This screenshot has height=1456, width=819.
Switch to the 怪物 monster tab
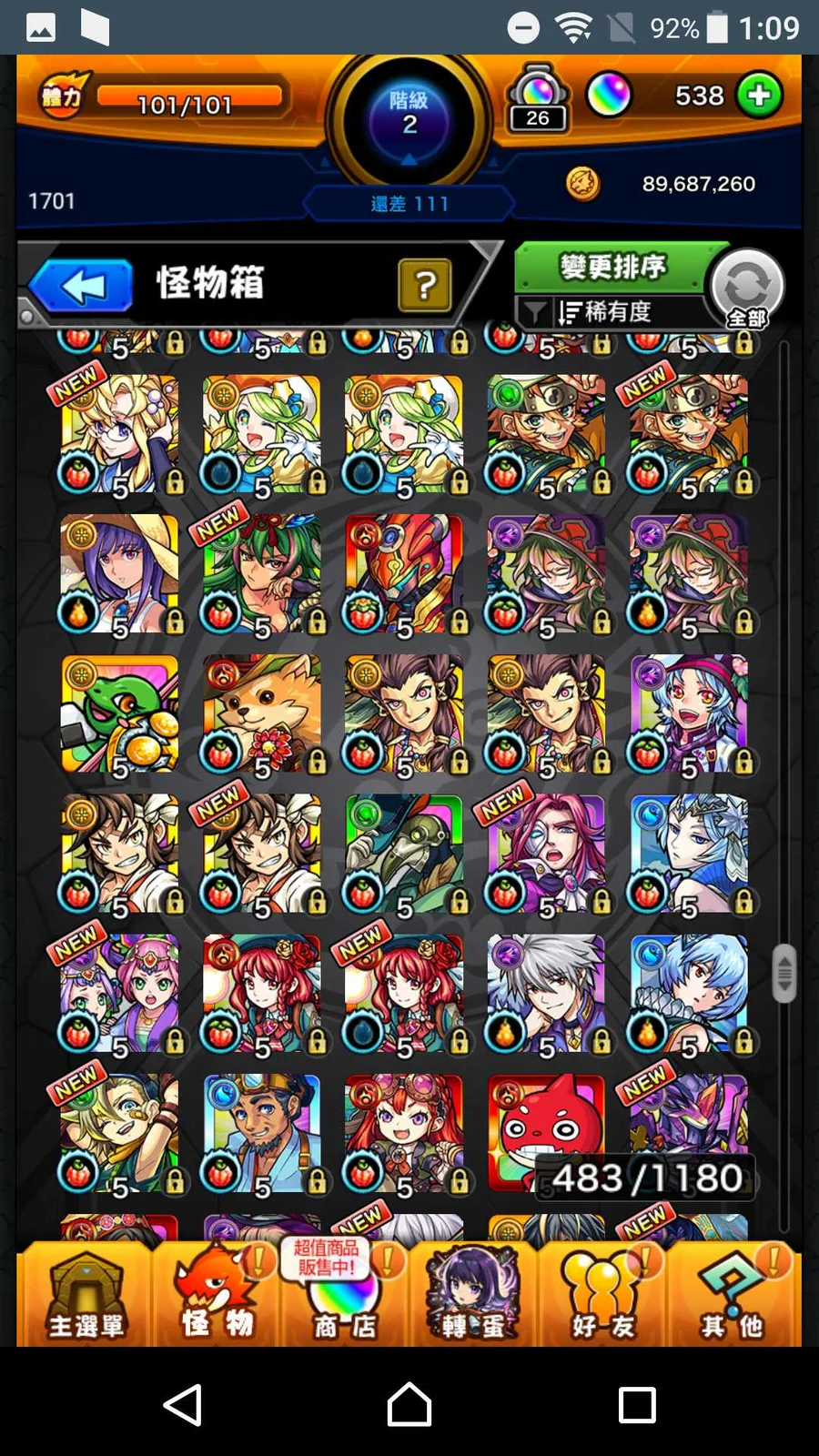point(217,1295)
